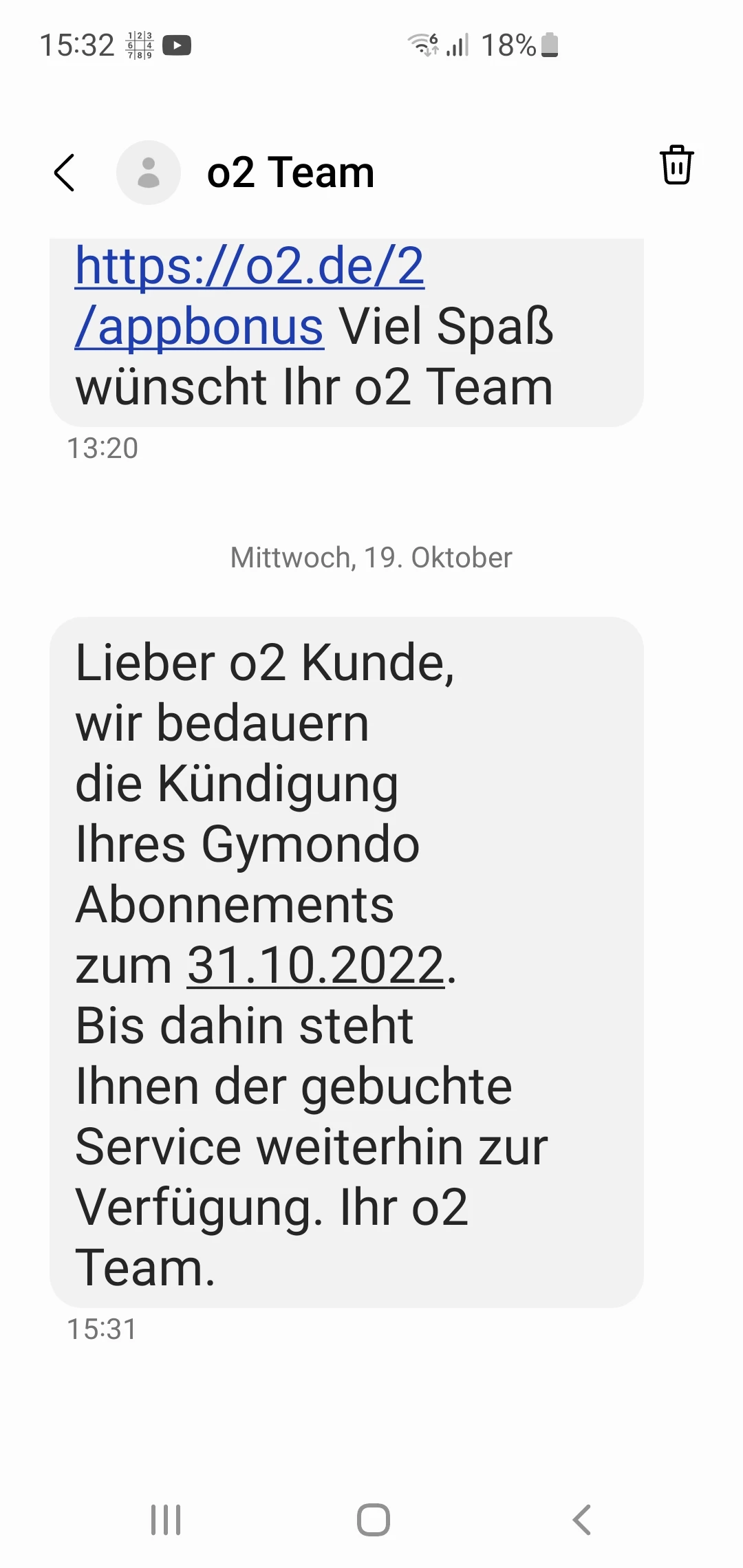Viewport: 743px width, 1568px height.
Task: Open the o2.de appbonus link
Action: [249, 296]
